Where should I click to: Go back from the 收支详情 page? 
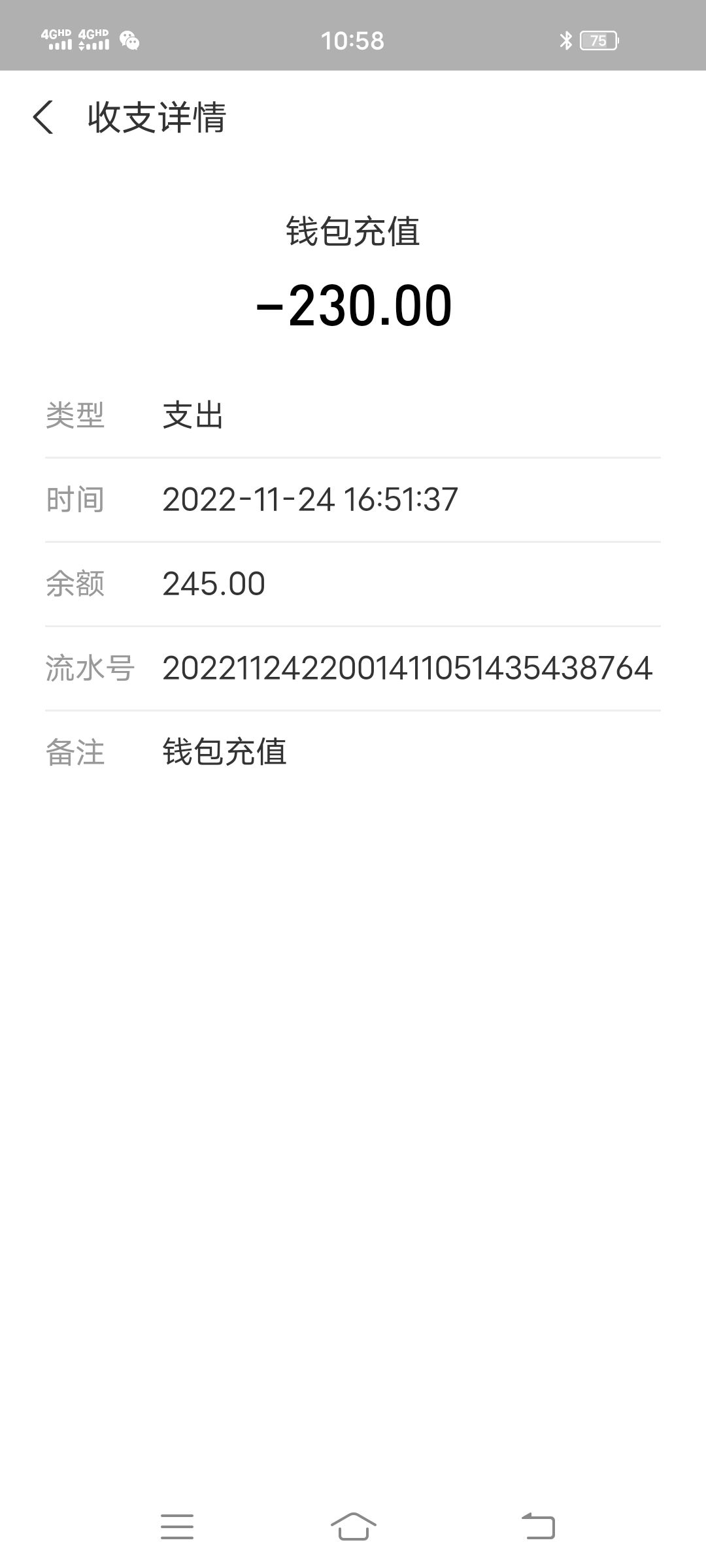[43, 118]
